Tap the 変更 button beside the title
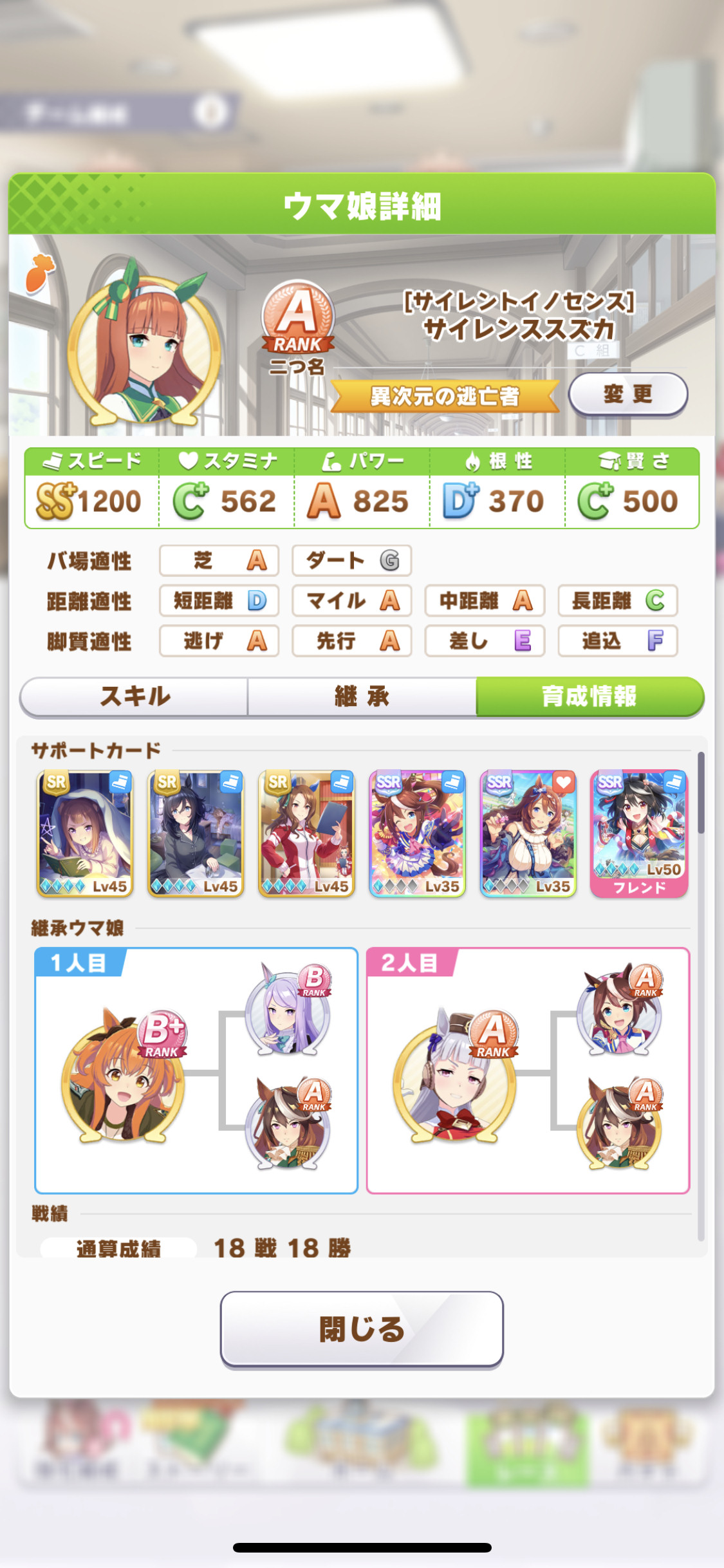The width and height of the screenshot is (724, 1568). click(627, 394)
